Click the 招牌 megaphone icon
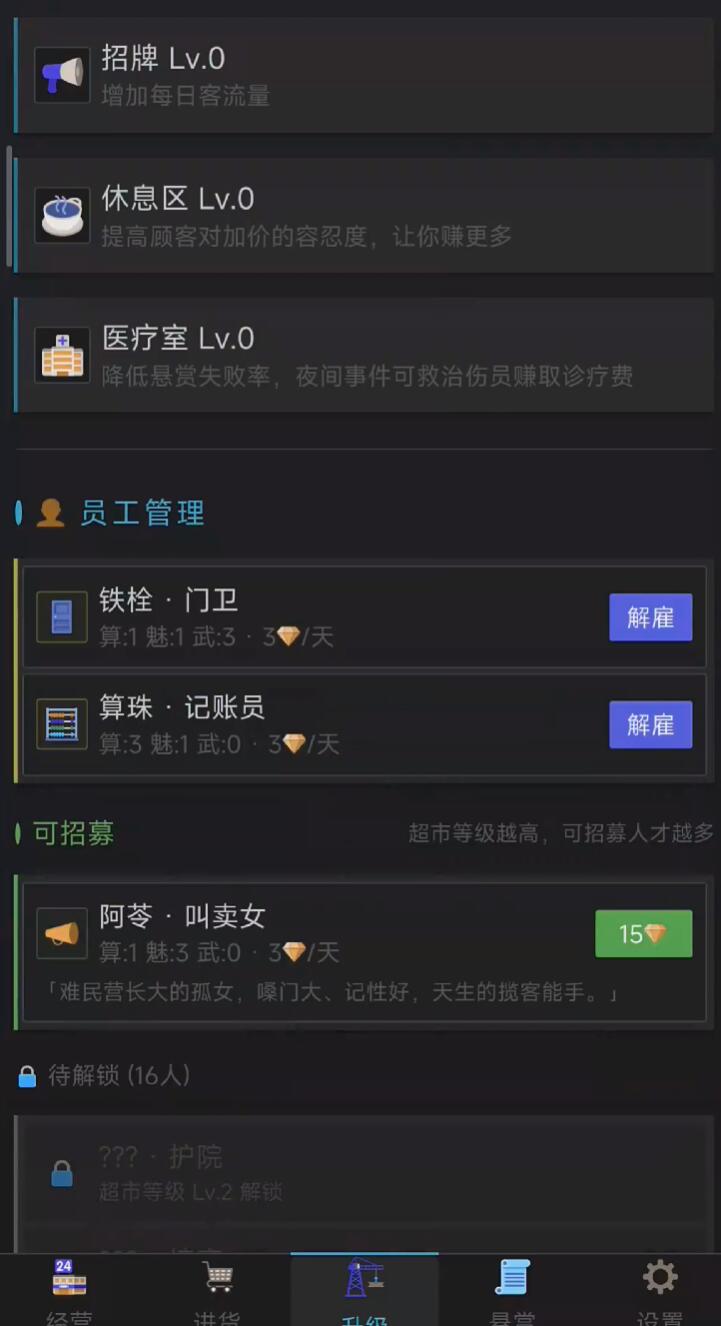721x1326 pixels. pyautogui.click(x=62, y=76)
